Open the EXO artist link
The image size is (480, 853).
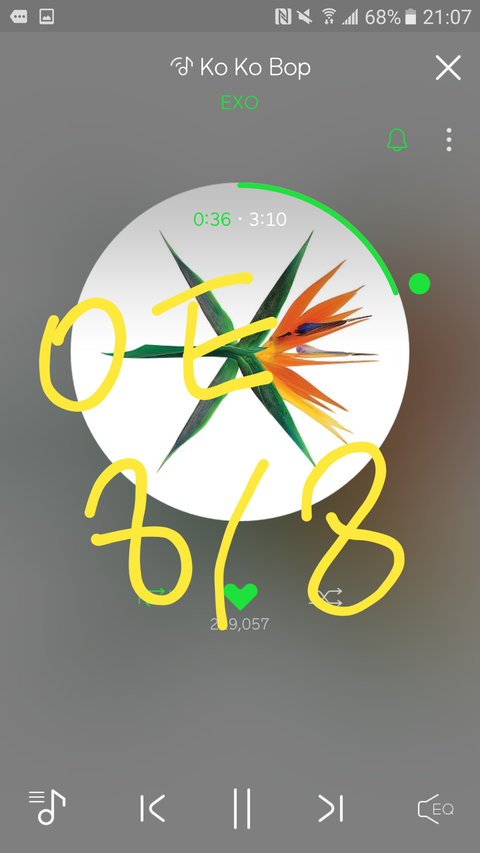pyautogui.click(x=239, y=102)
